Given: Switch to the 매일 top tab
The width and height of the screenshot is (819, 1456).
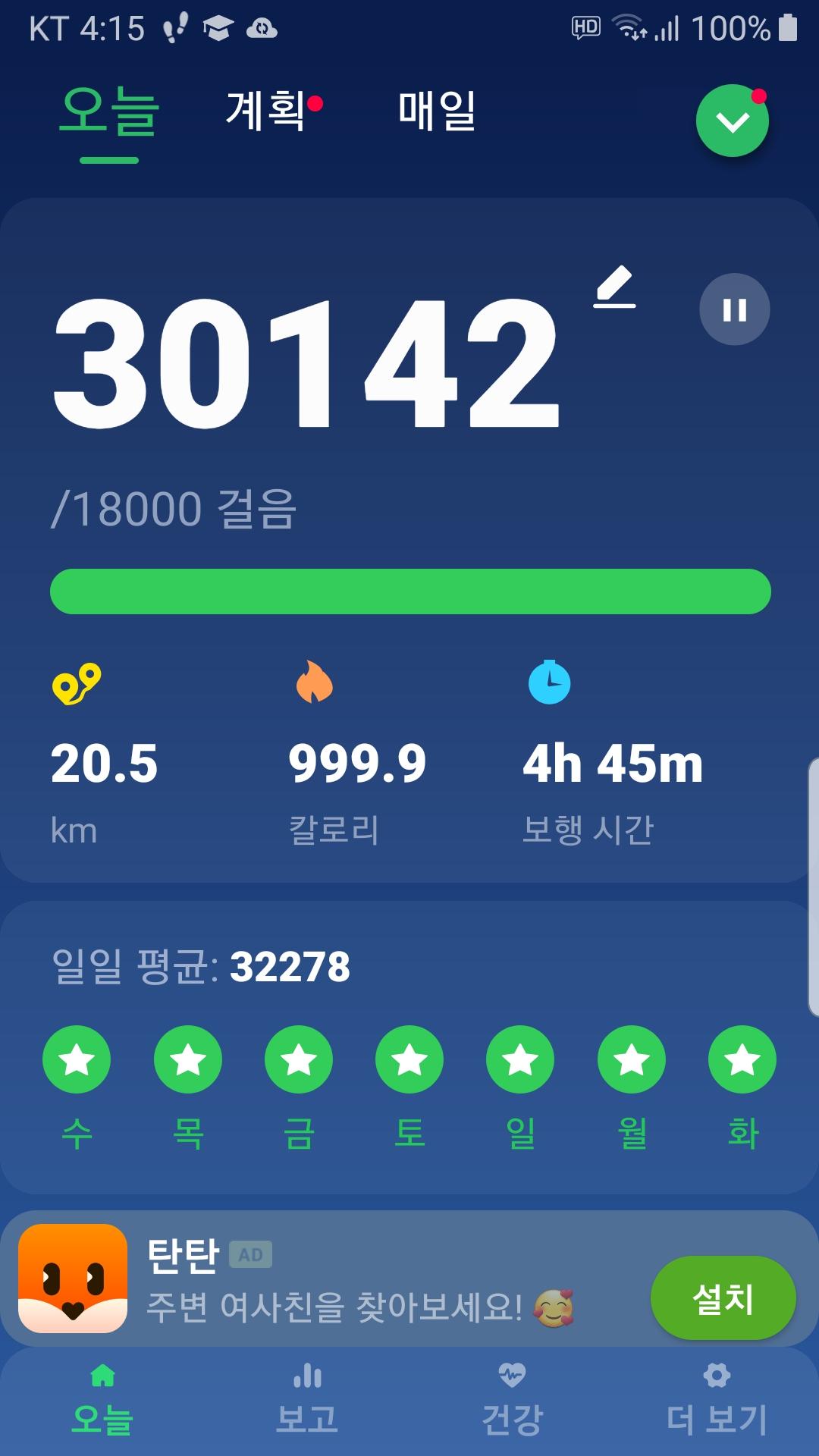Looking at the screenshot, I should tap(437, 111).
